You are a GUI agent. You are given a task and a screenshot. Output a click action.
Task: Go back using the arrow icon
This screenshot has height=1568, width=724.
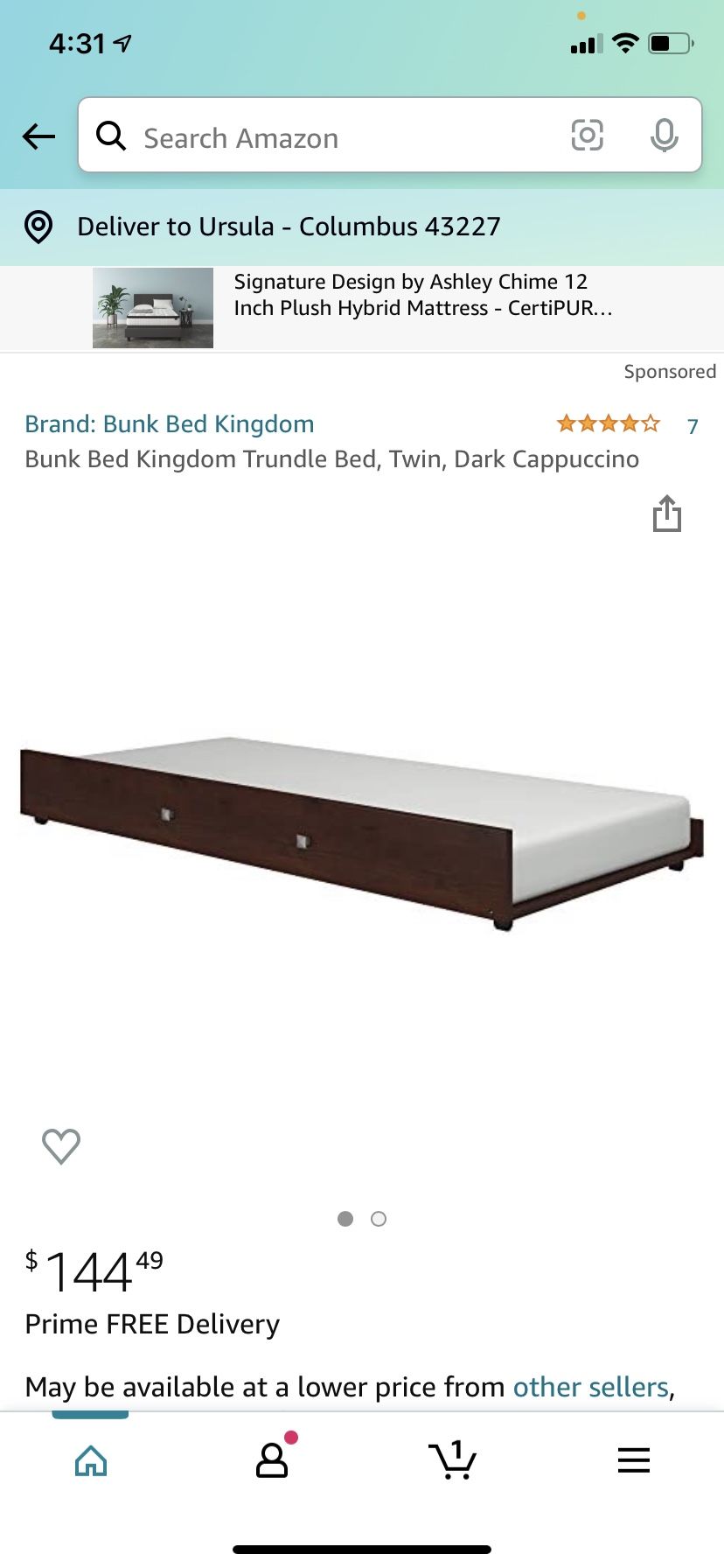[x=38, y=136]
